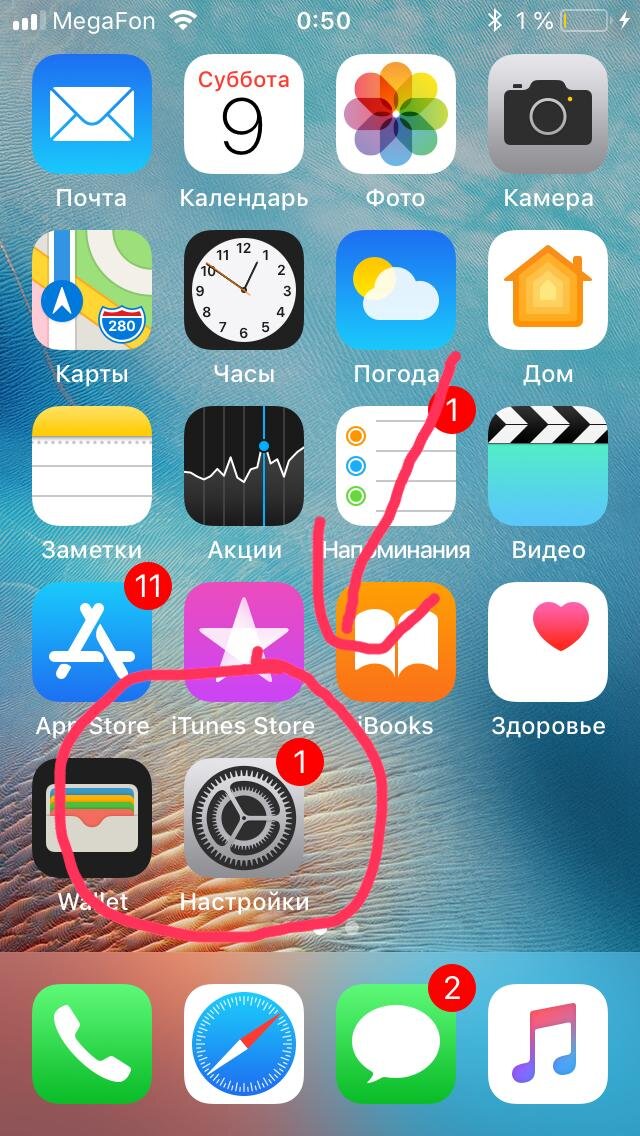Screen dimensions: 640x1136
Task: Open Messages with two unread
Action: click(x=396, y=1043)
